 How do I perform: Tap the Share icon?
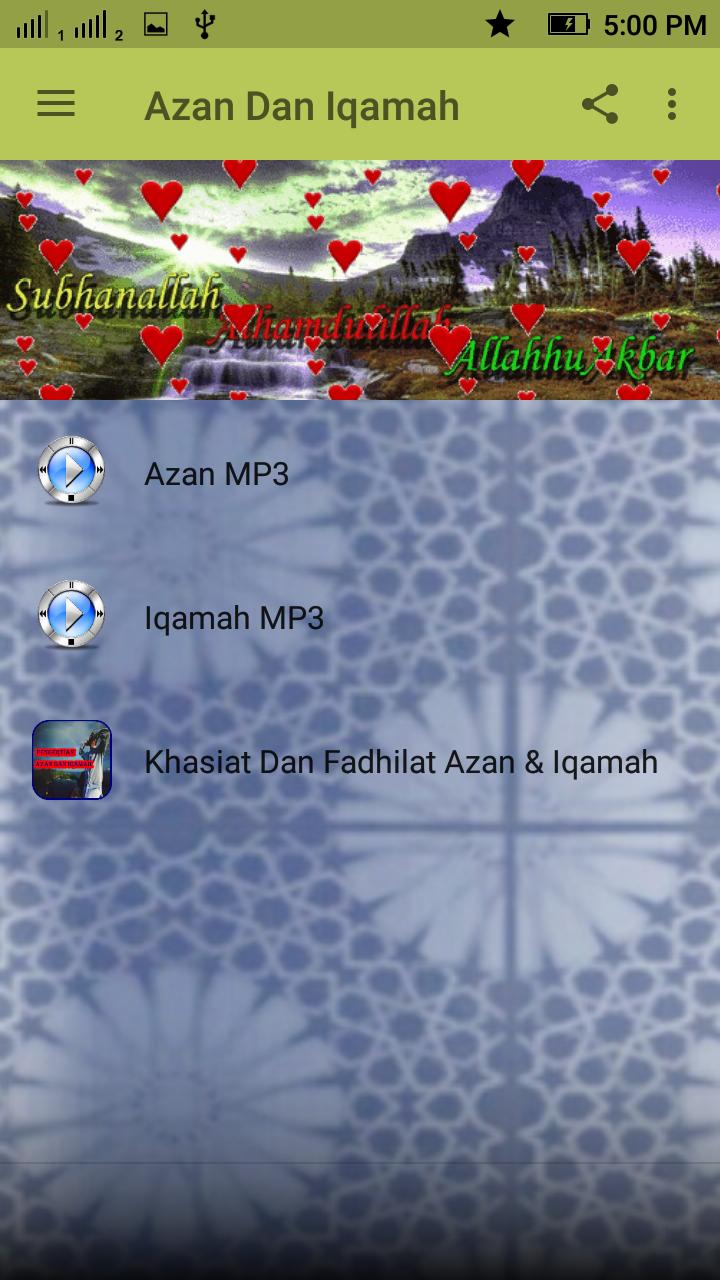point(601,102)
